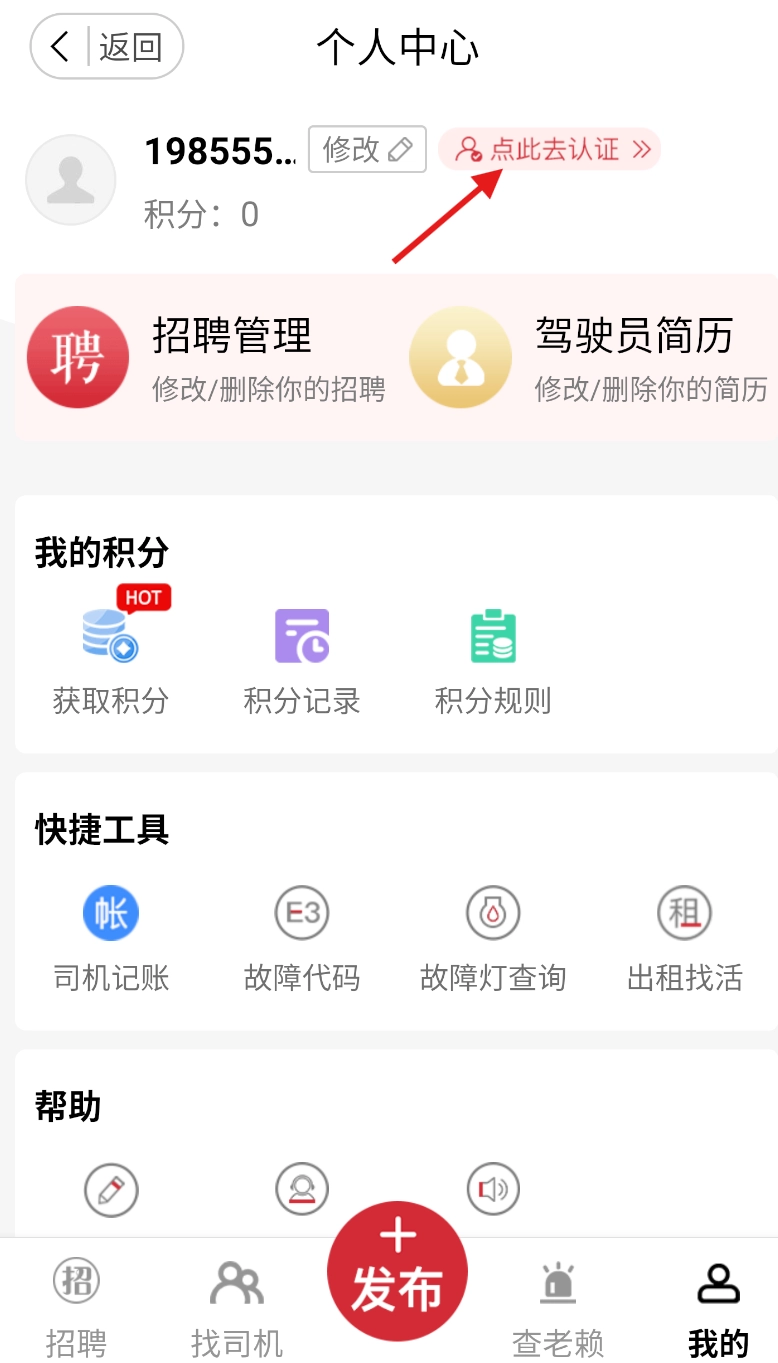This screenshot has height=1363, width=778.
Task: Tap the red 发布 publish button
Action: [x=397, y=1271]
